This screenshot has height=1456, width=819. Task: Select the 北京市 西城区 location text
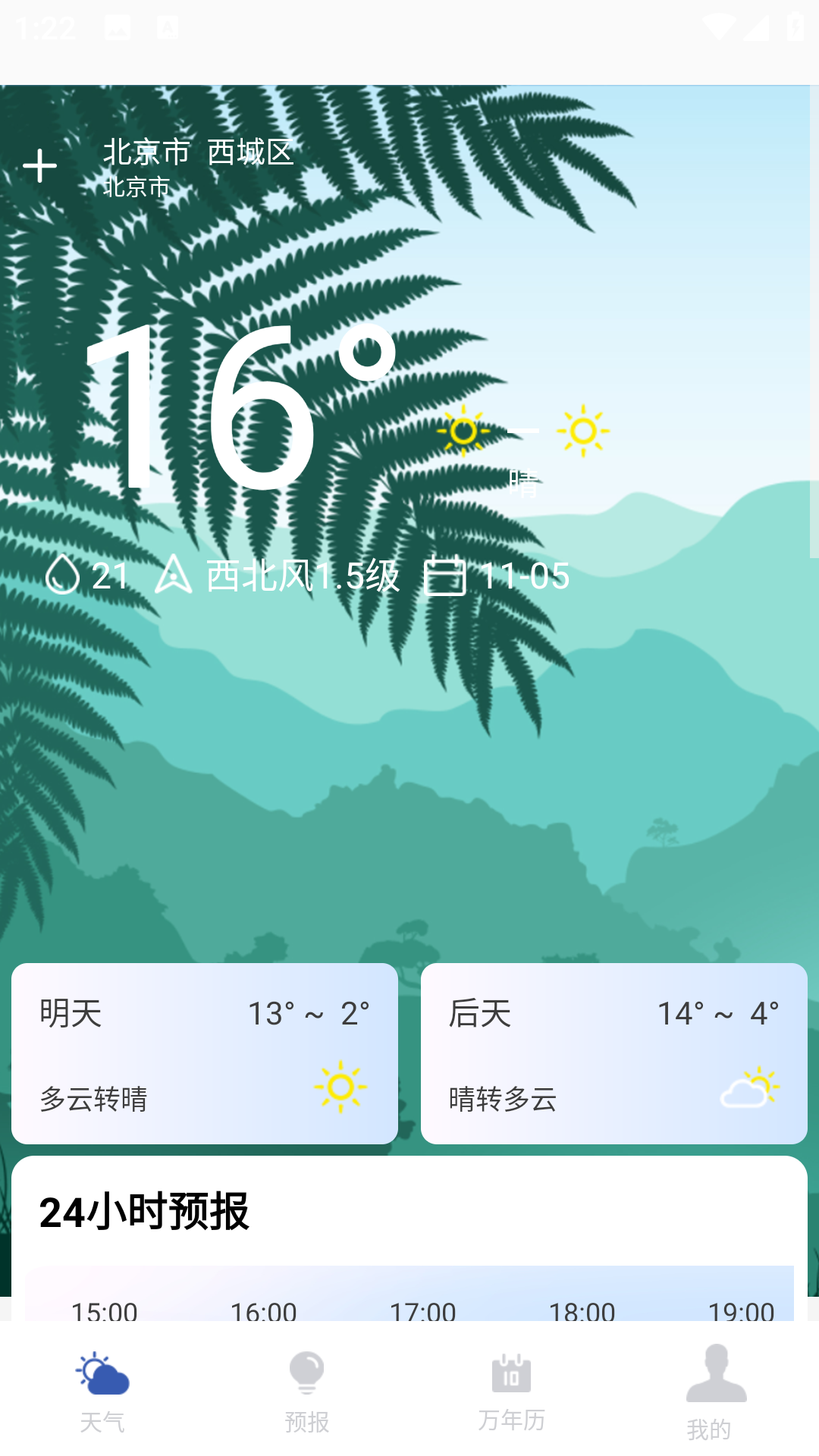click(199, 152)
